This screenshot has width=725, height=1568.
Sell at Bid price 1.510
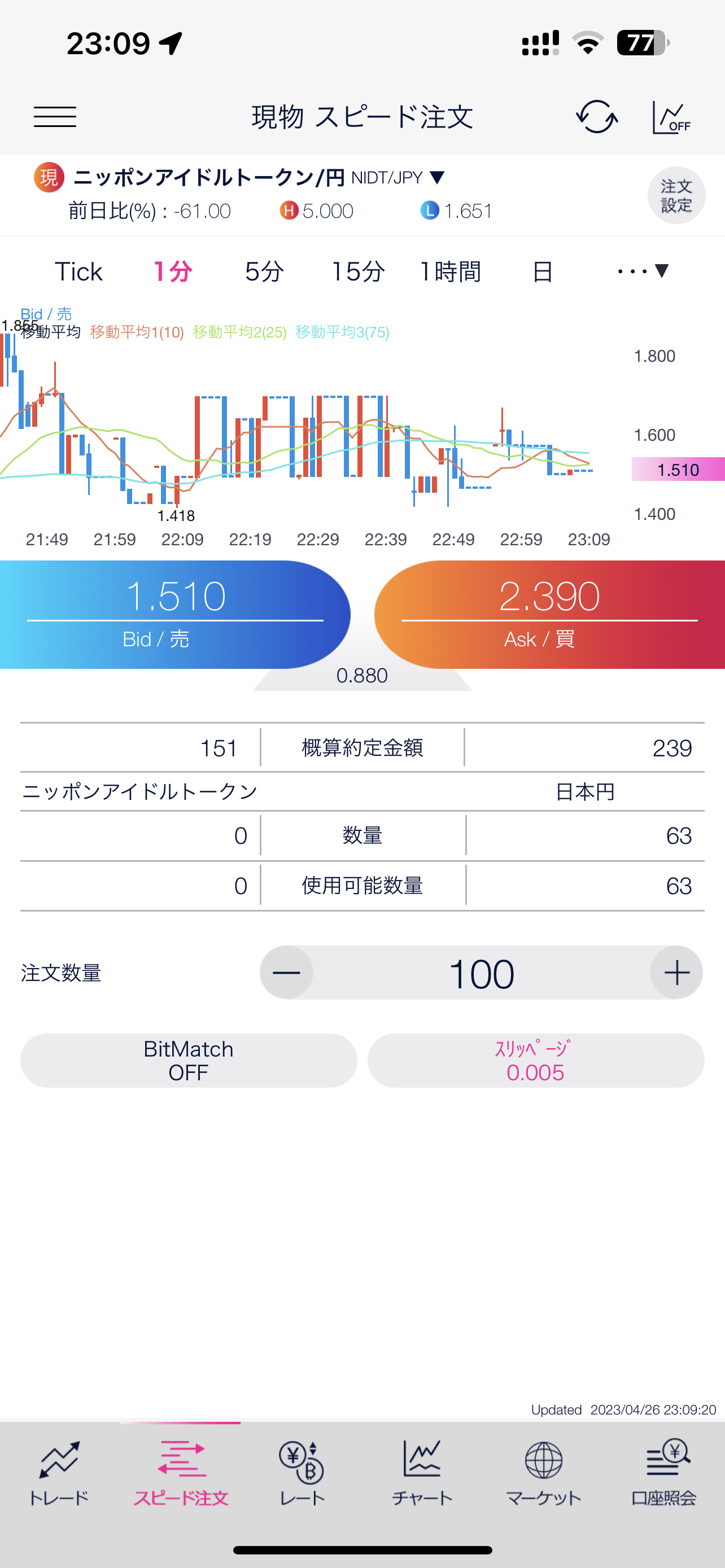click(174, 614)
